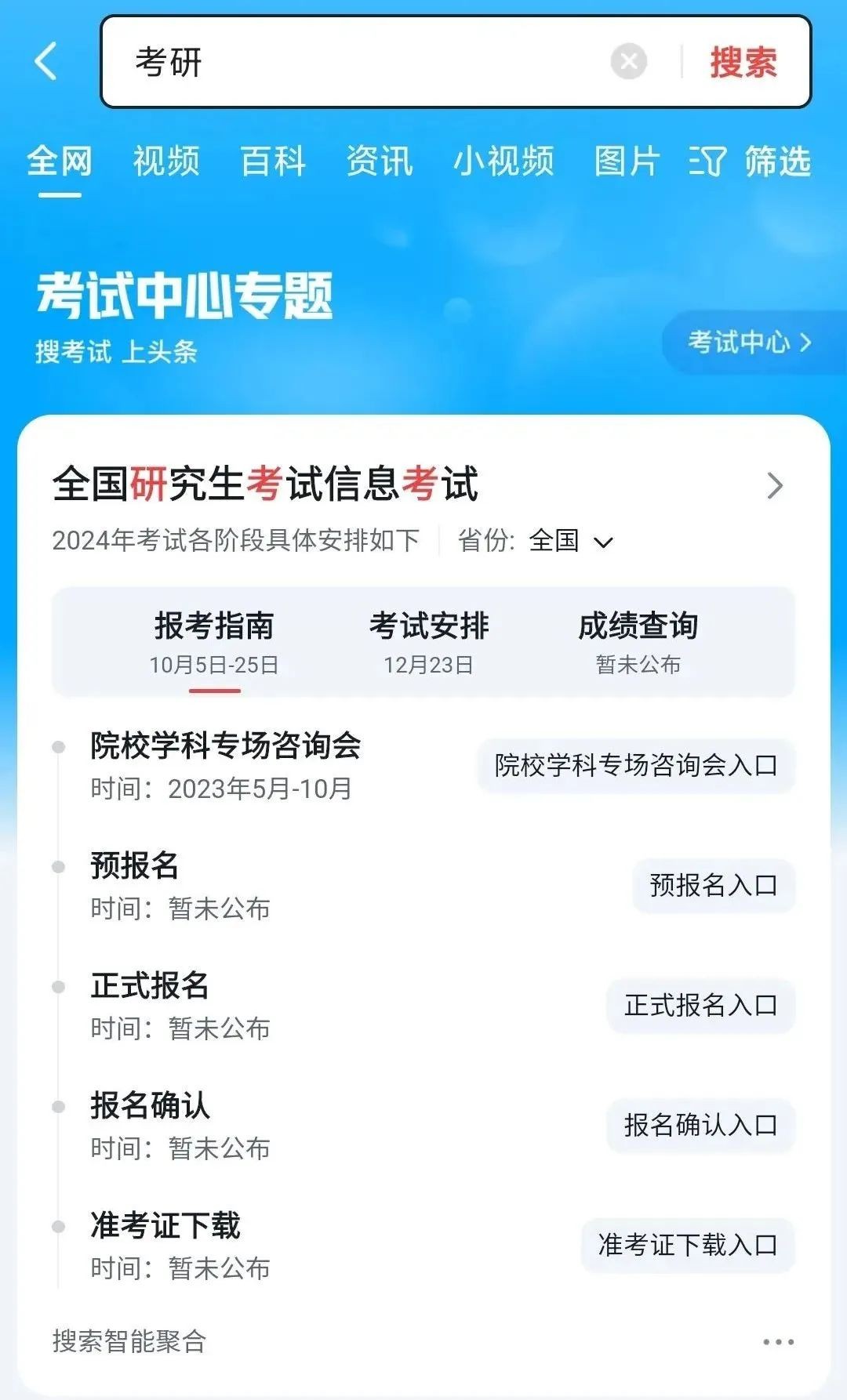Switch to the 资讯 tab

tap(380, 161)
